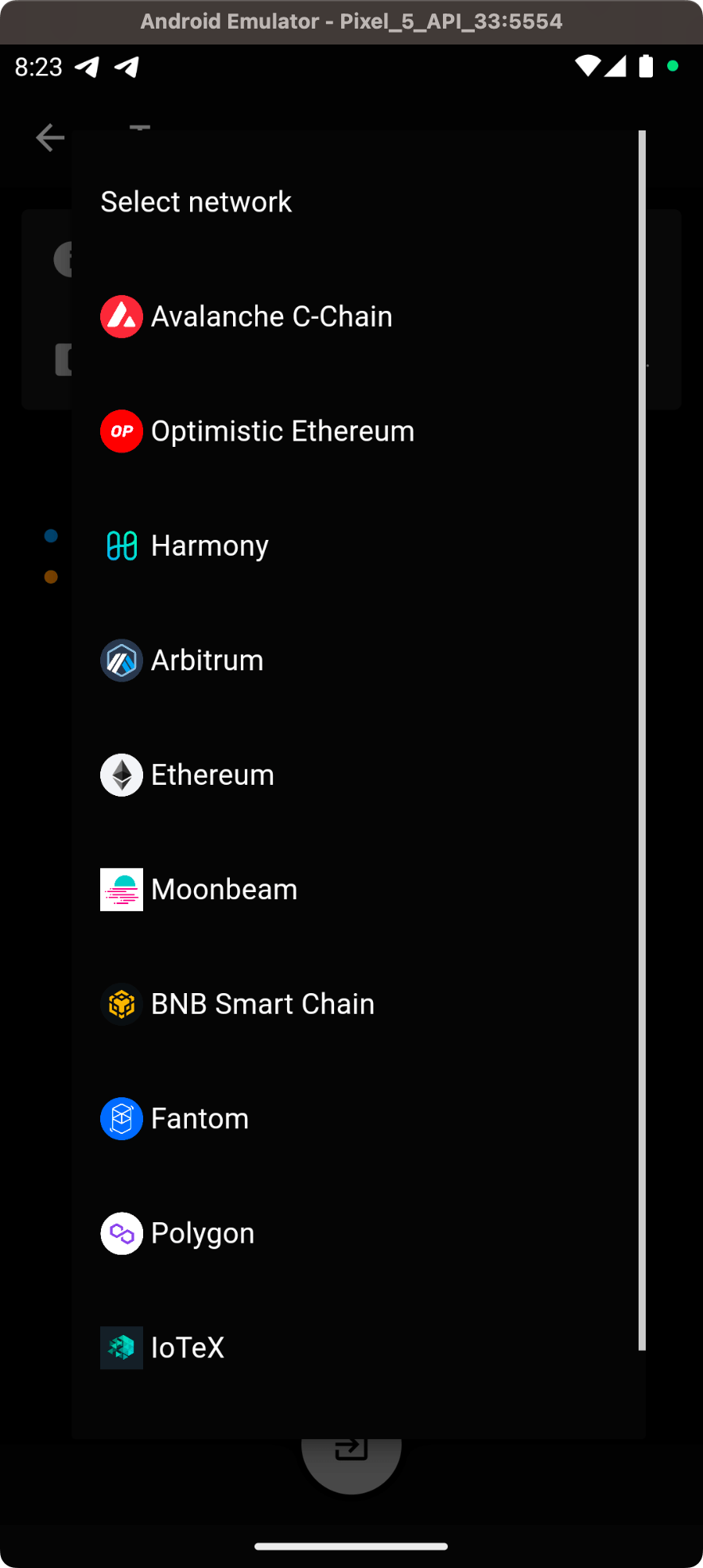This screenshot has width=703, height=1568.
Task: Pick the Harmony network
Action: (x=210, y=545)
